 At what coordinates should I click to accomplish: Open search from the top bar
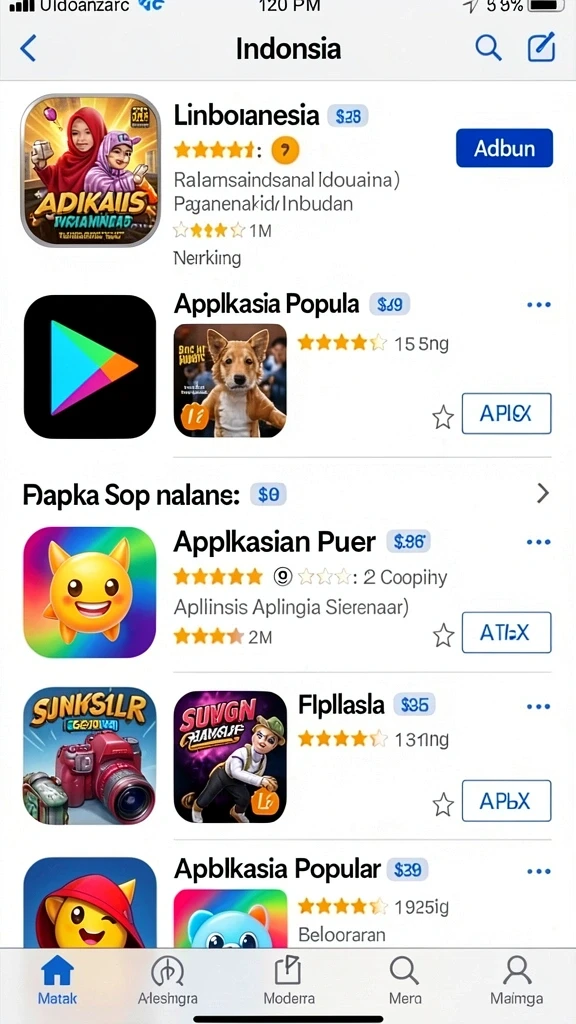coord(487,48)
